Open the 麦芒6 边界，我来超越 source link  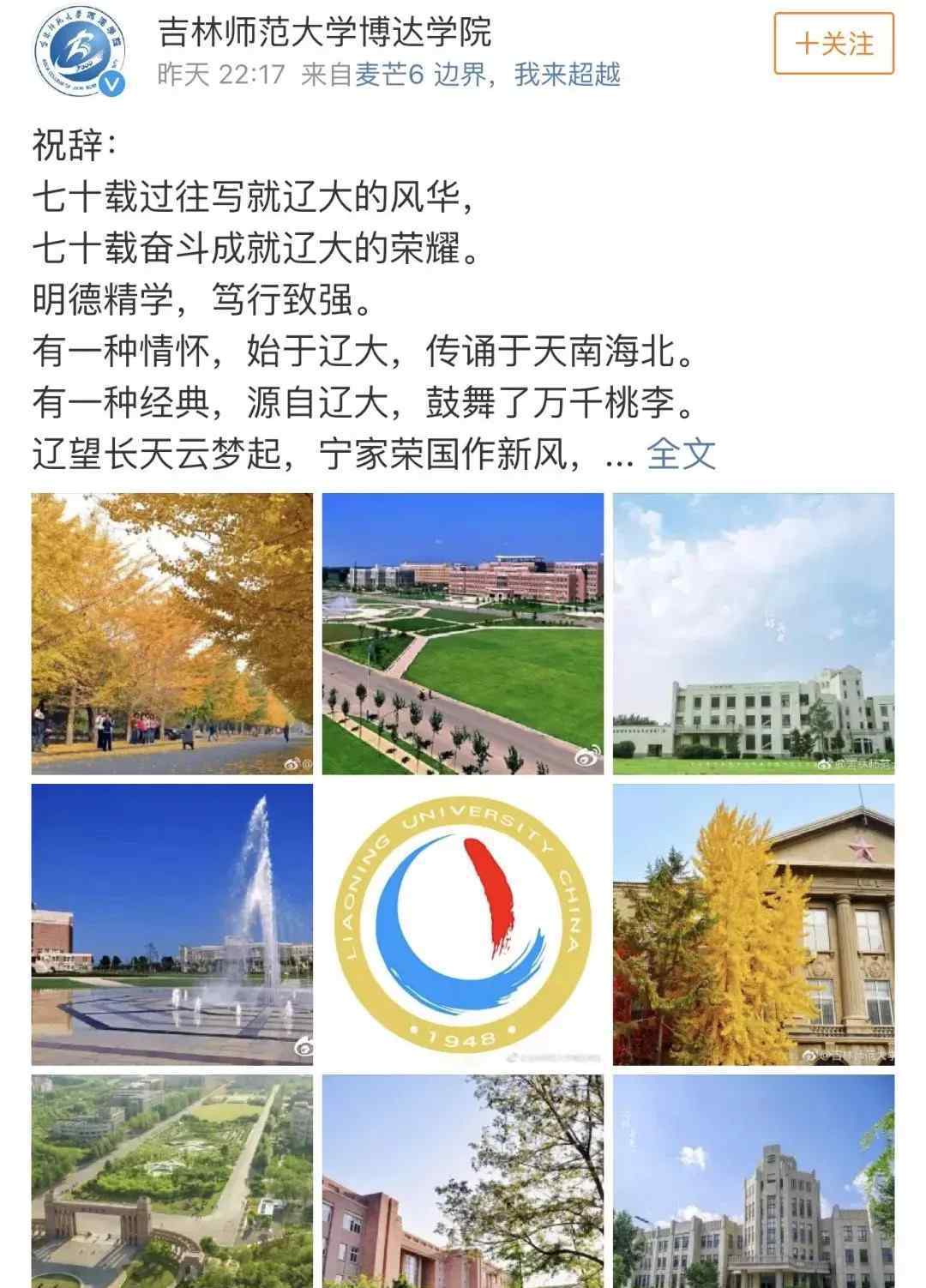tap(487, 75)
